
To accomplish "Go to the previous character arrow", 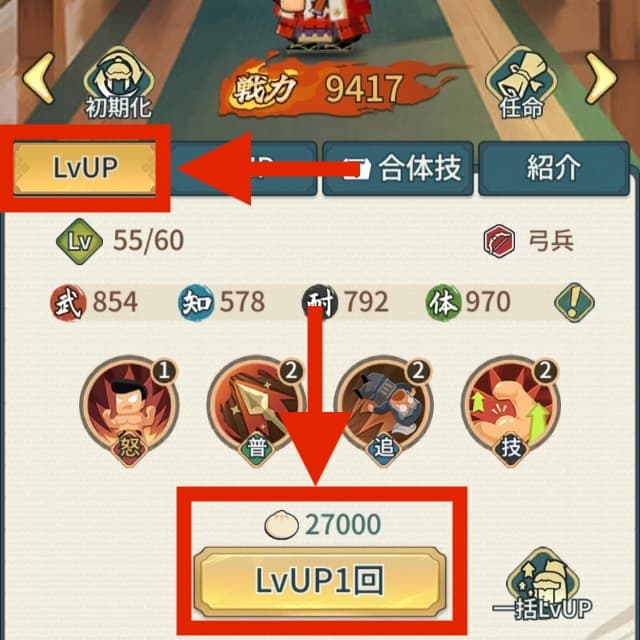I will (x=38, y=78).
